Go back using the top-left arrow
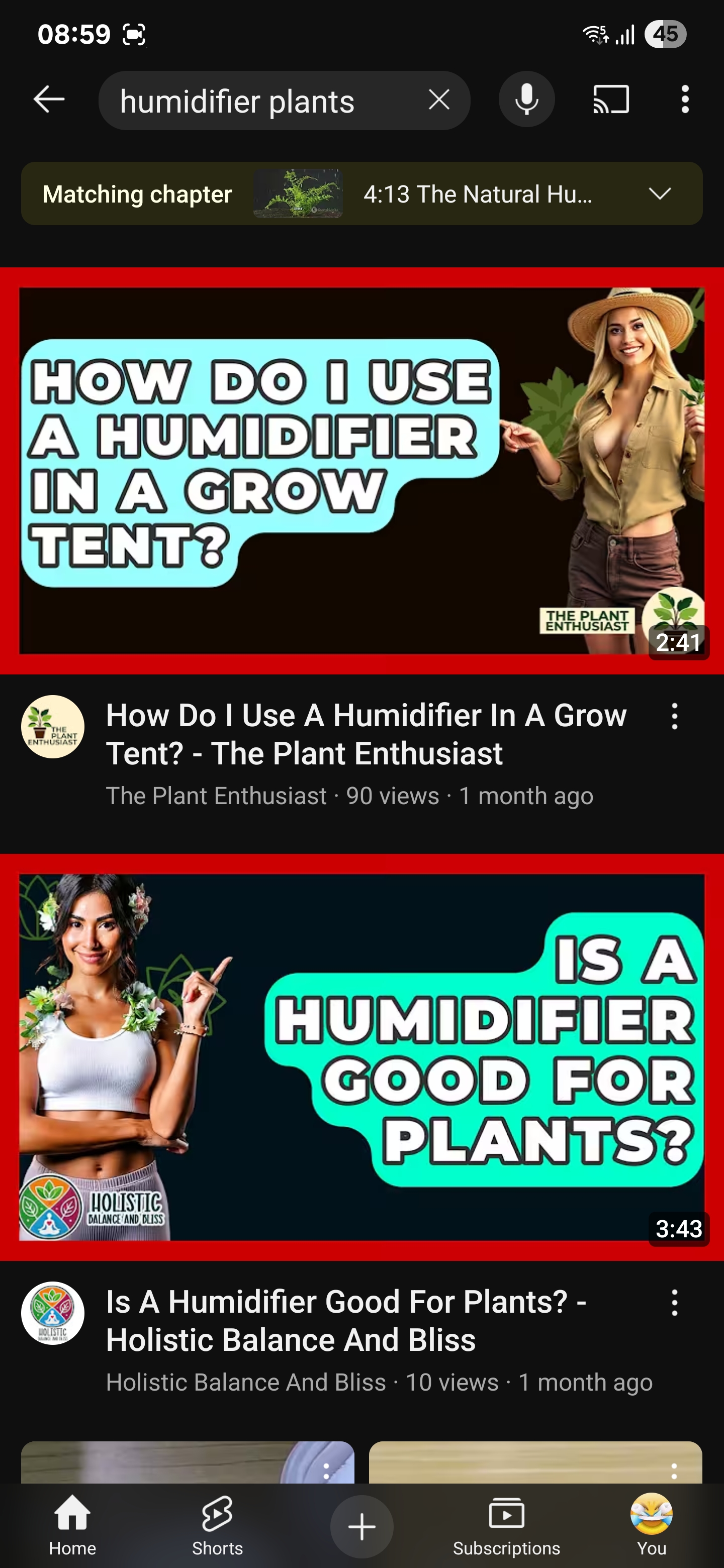 pyautogui.click(x=49, y=100)
